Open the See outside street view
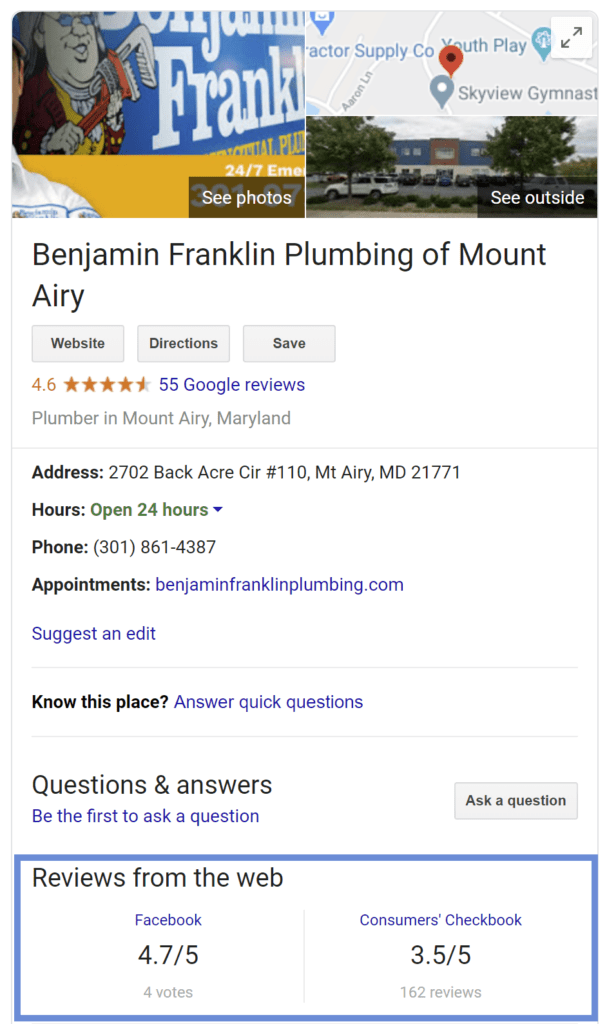The image size is (616, 1024). pos(537,197)
